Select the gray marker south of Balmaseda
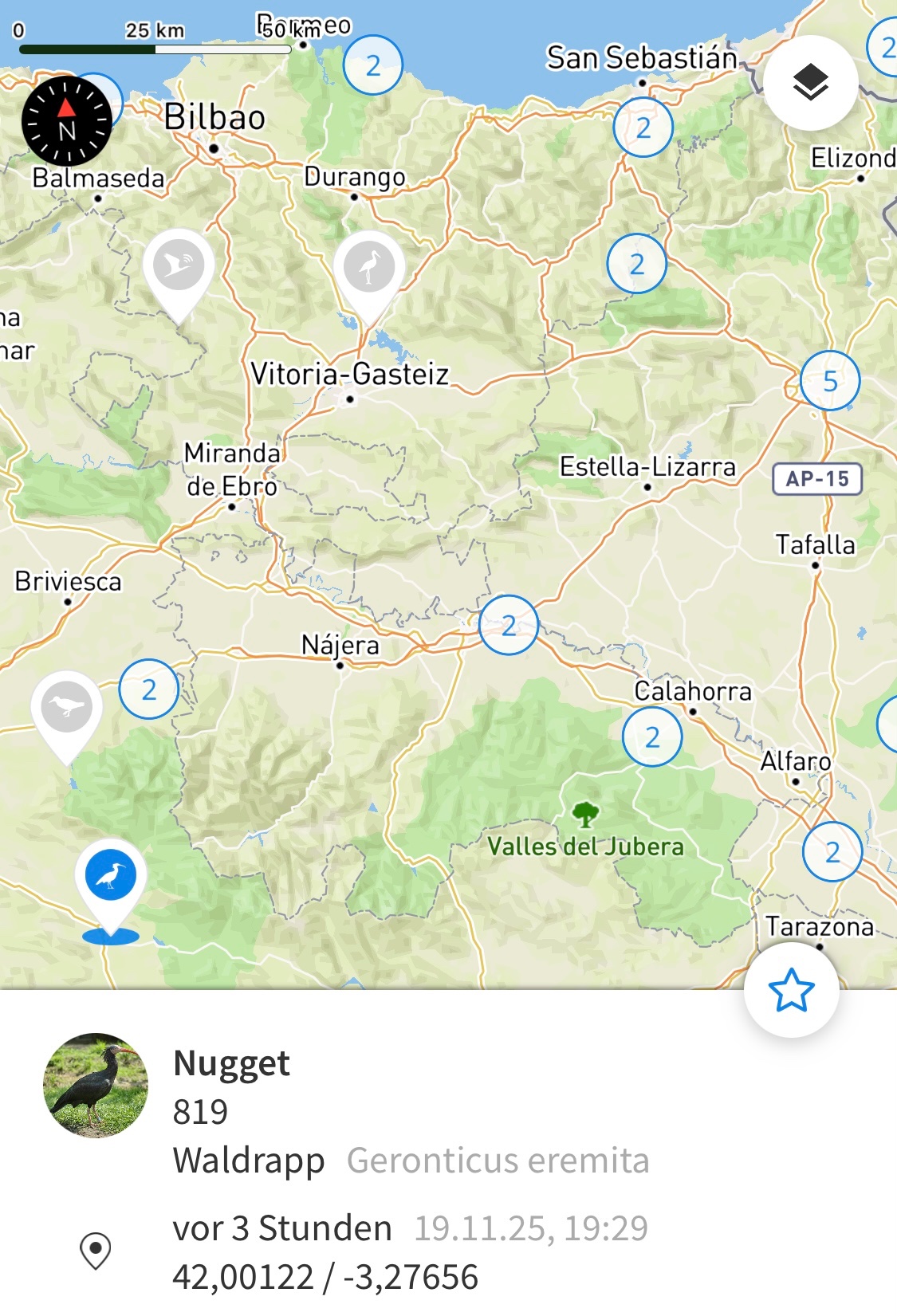897x1316 pixels. 179,265
